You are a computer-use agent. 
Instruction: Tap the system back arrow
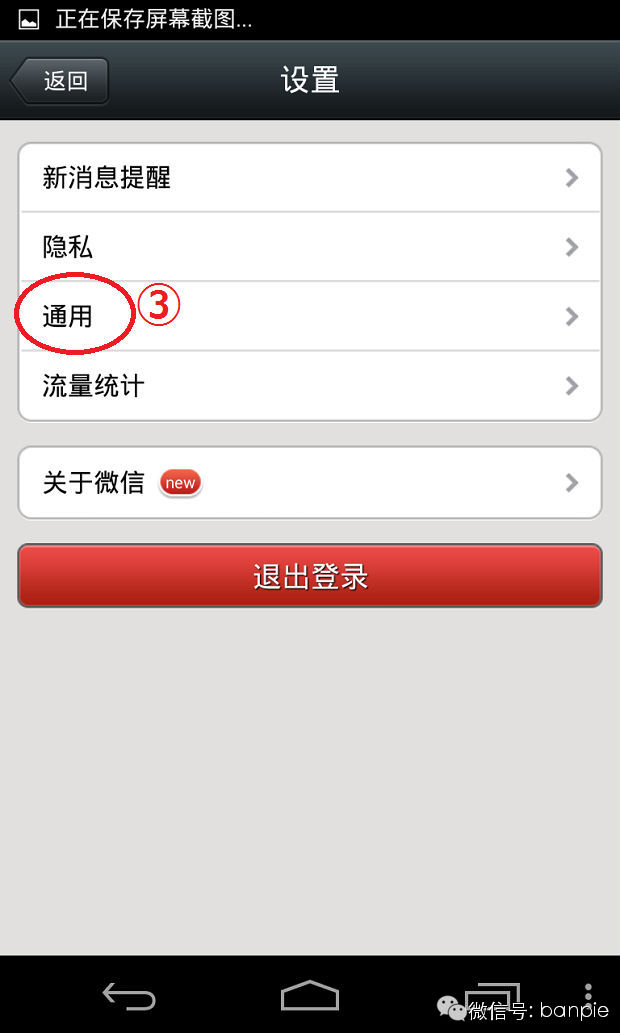pos(129,996)
